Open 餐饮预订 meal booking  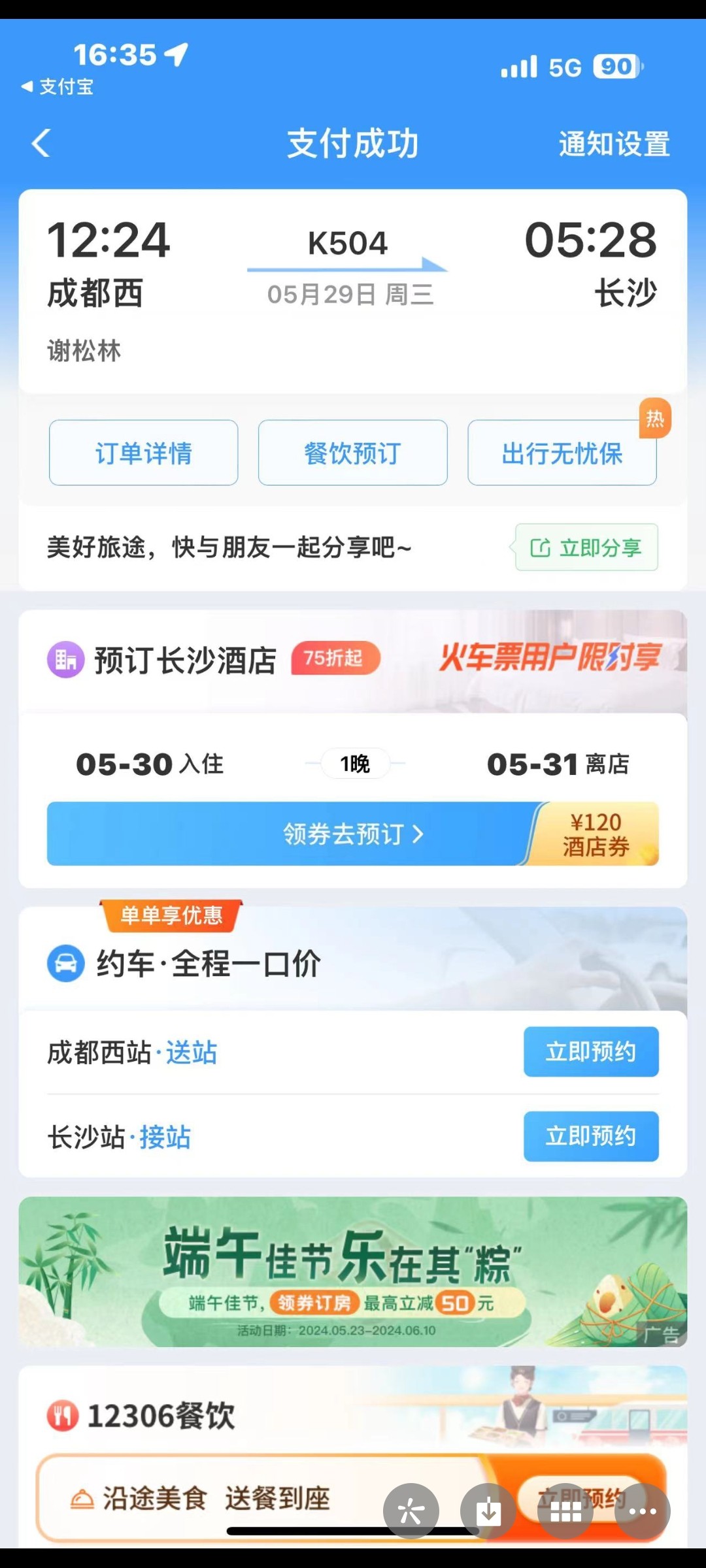[x=352, y=453]
